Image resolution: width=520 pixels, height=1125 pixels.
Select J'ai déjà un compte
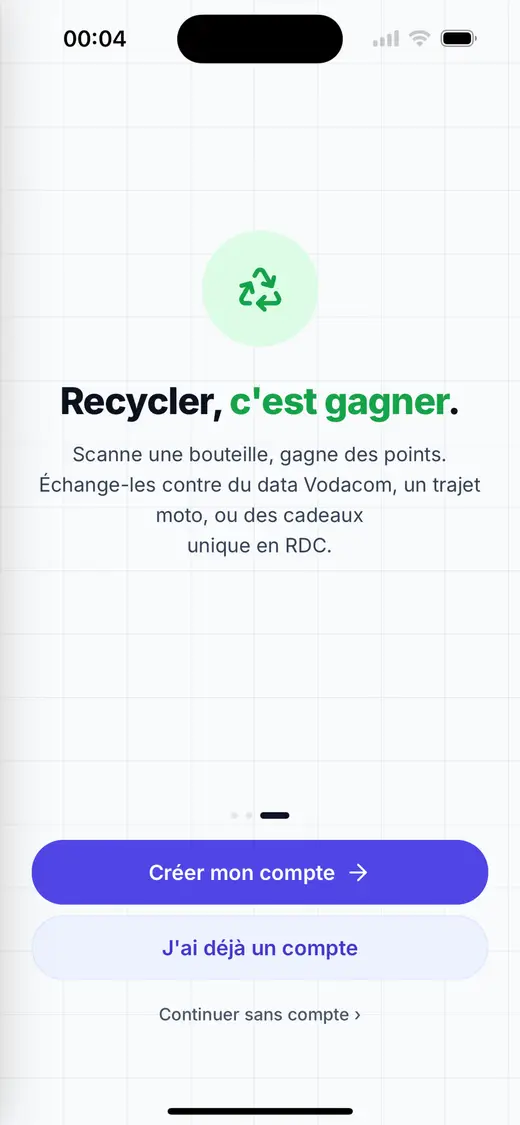point(260,948)
